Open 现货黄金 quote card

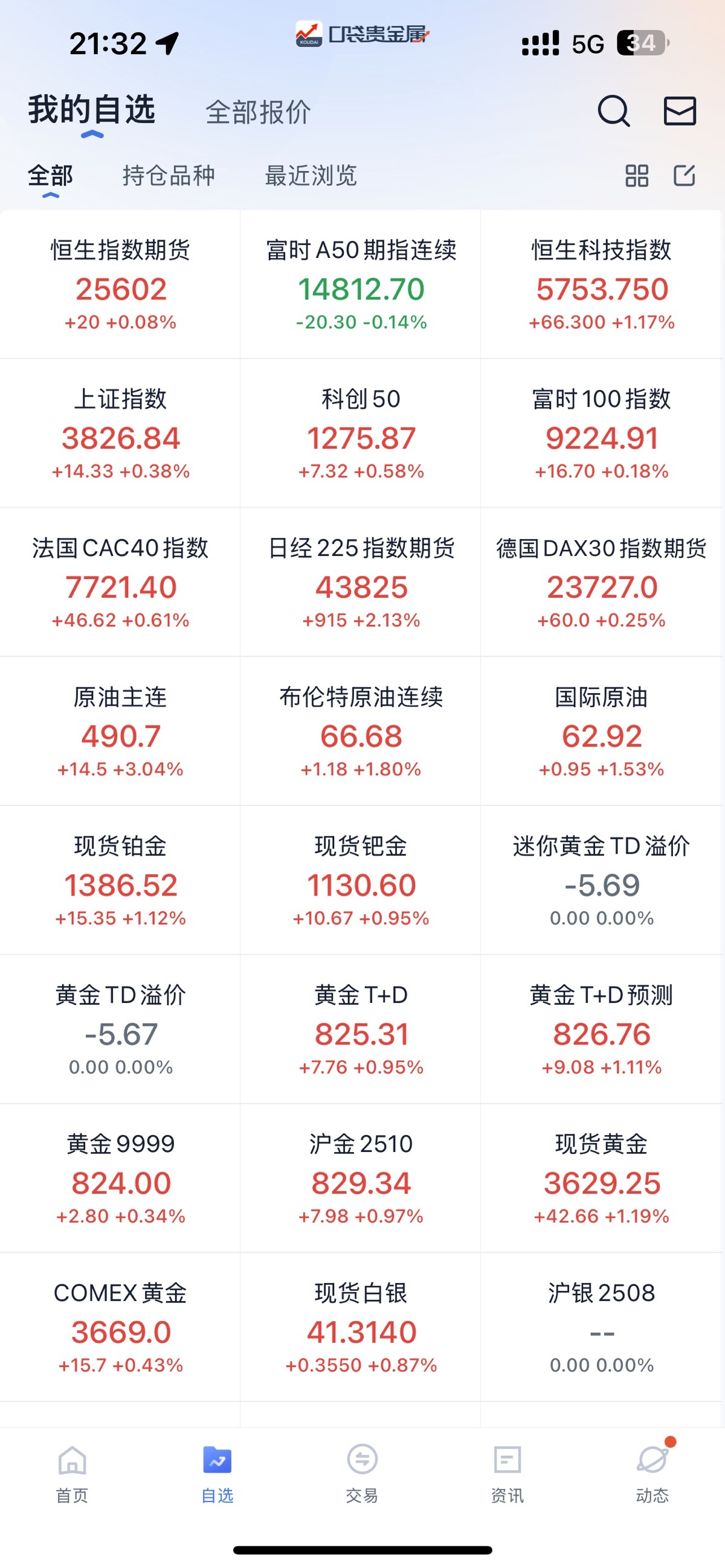click(x=602, y=1179)
